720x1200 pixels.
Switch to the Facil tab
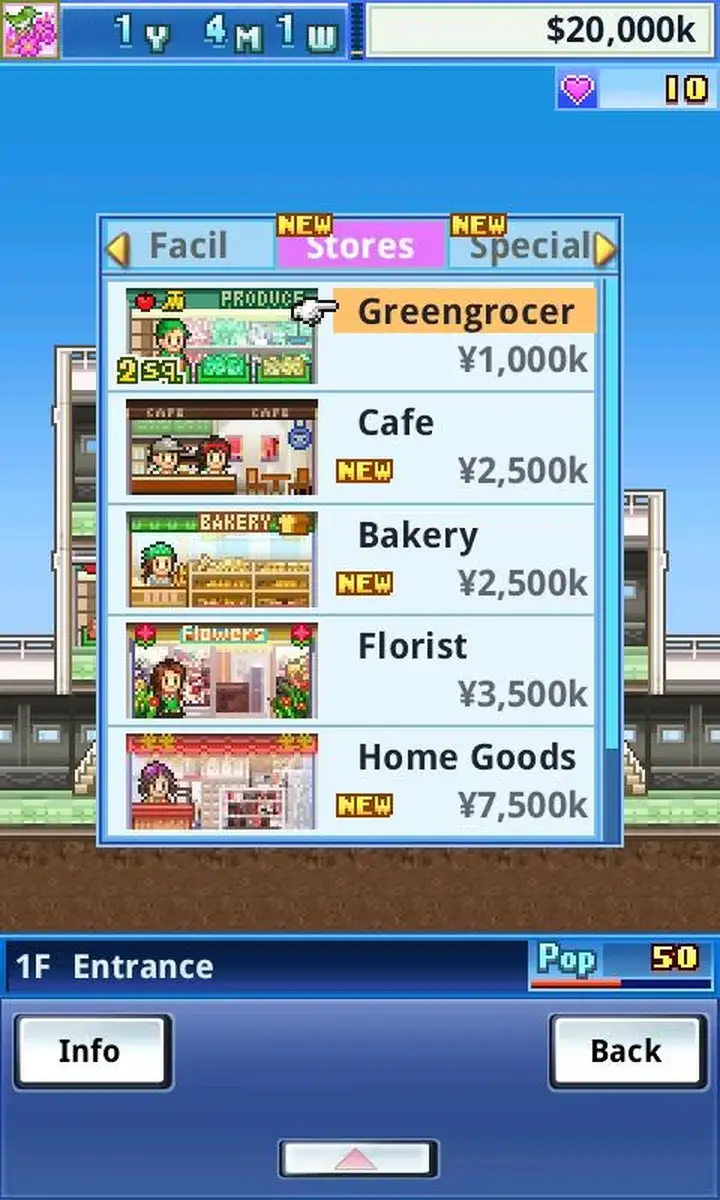[189, 246]
